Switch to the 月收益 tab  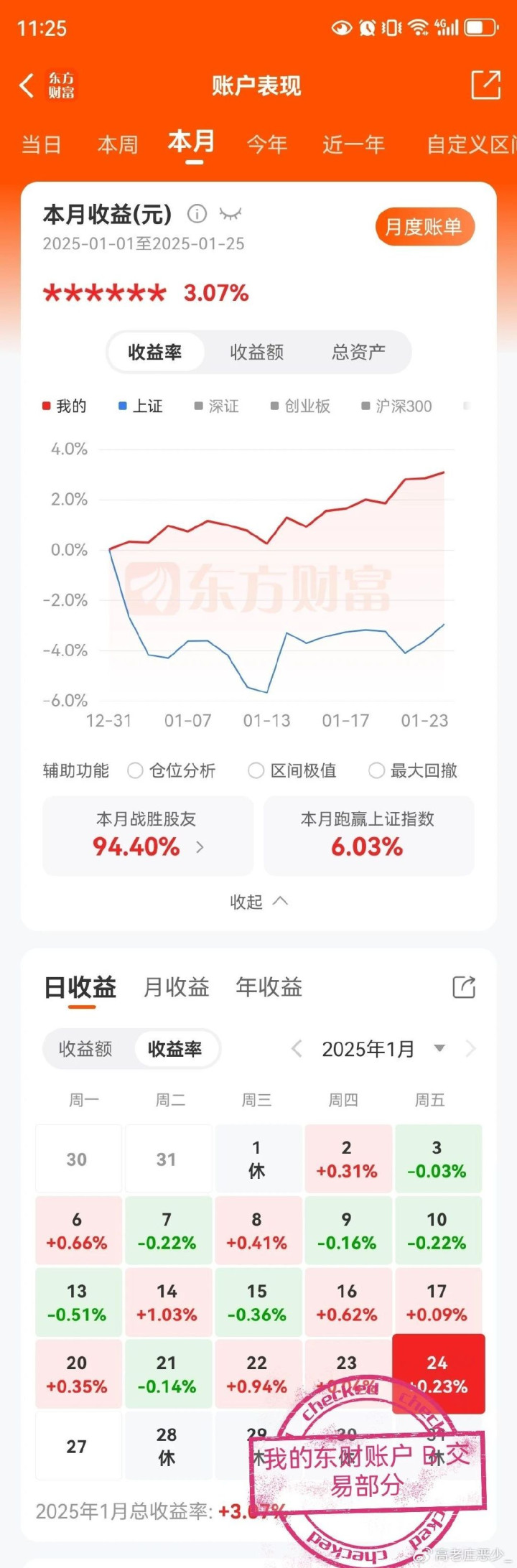[176, 987]
